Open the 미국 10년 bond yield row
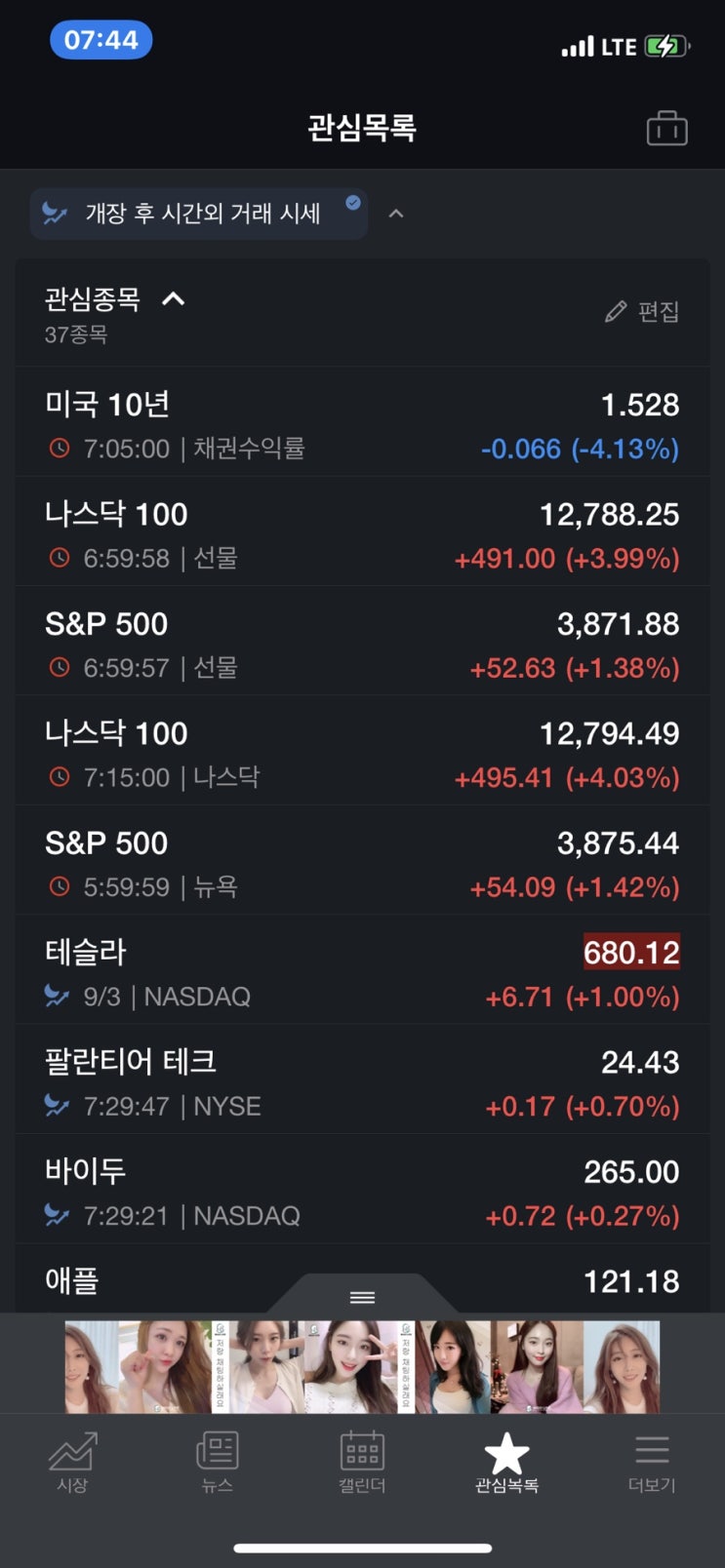The width and height of the screenshot is (725, 1568). (x=362, y=422)
